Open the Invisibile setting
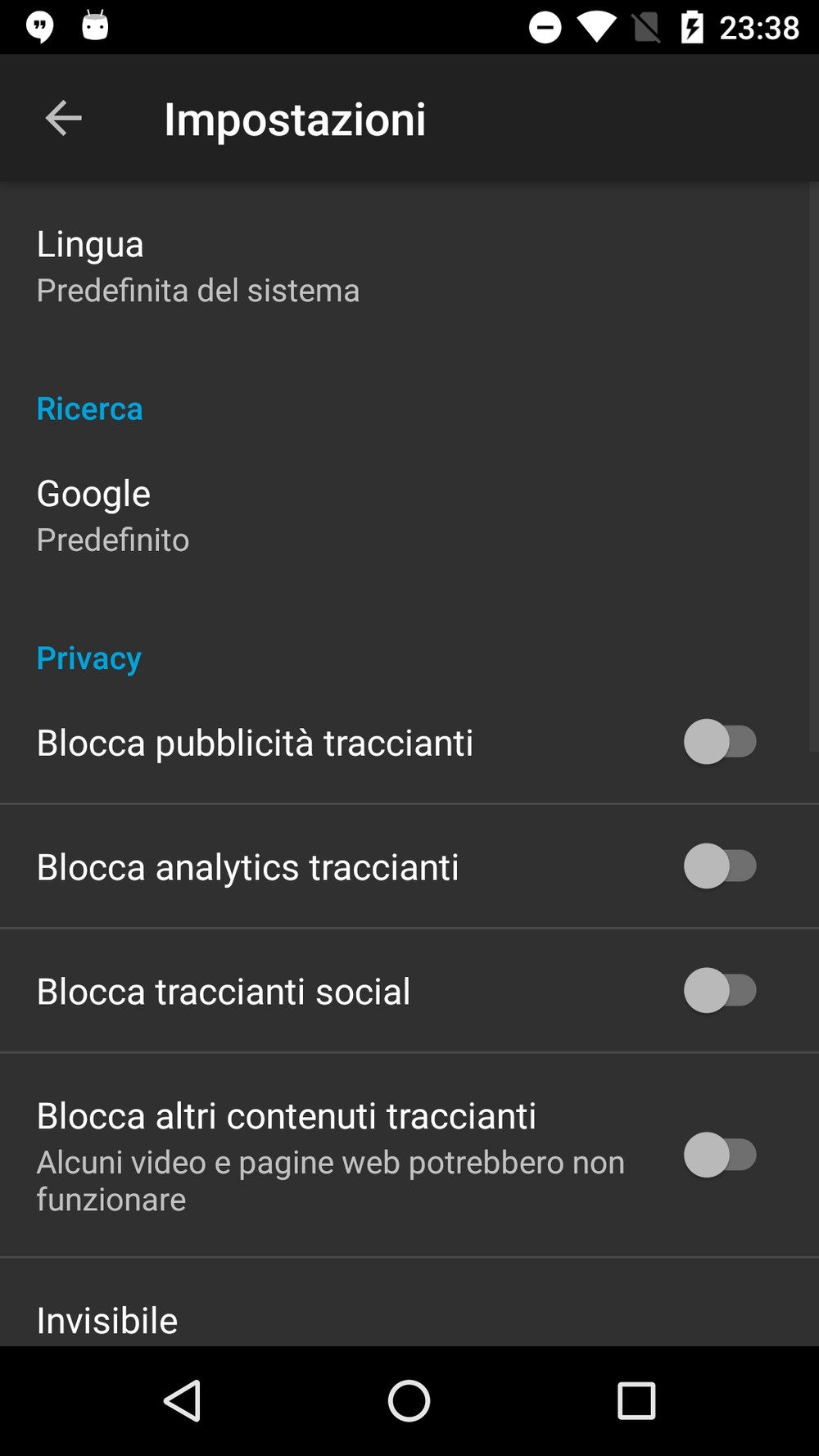Viewport: 819px width, 1456px height. (x=107, y=1318)
